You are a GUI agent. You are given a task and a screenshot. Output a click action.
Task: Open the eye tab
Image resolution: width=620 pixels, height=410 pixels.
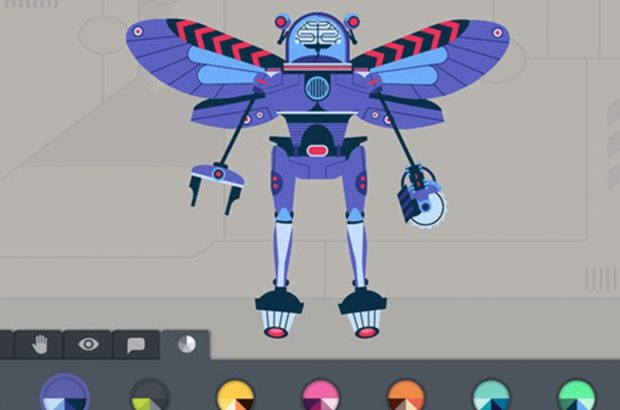tap(88, 345)
